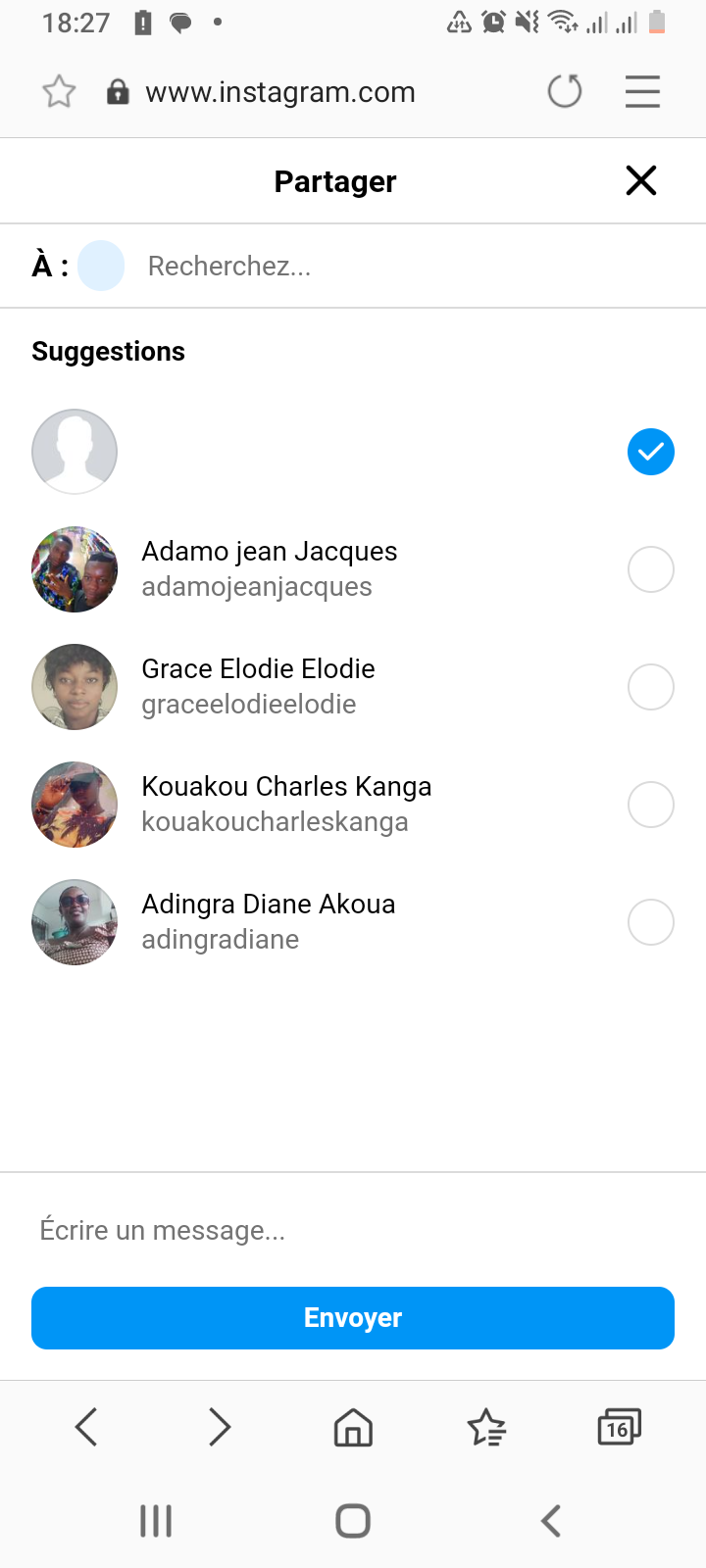The image size is (706, 1568).
Task: Reload the Instagram page
Action: coord(565,92)
